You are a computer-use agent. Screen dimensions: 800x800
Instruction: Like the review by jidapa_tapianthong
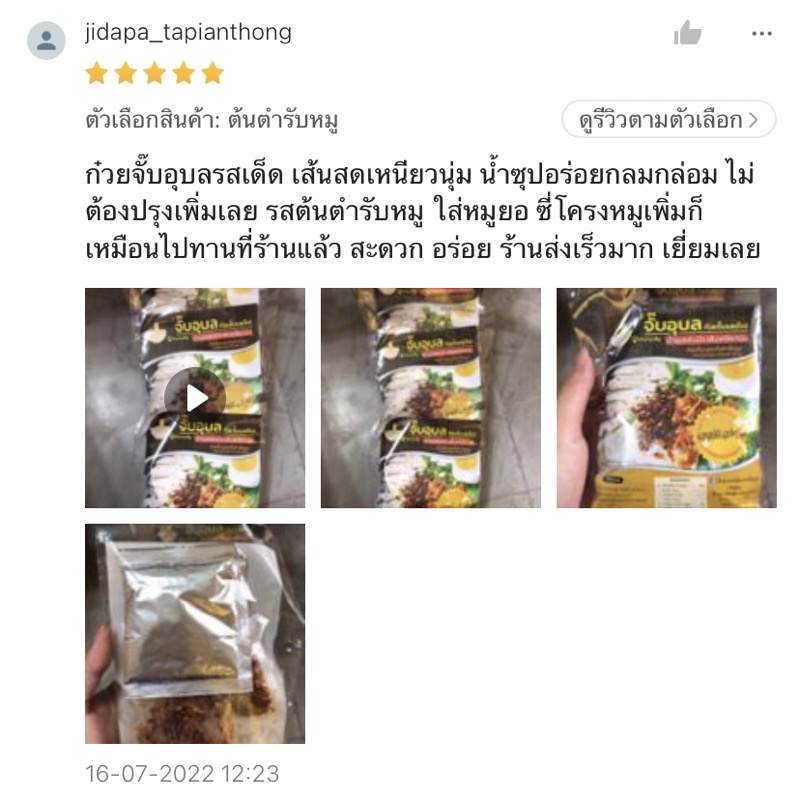[688, 34]
